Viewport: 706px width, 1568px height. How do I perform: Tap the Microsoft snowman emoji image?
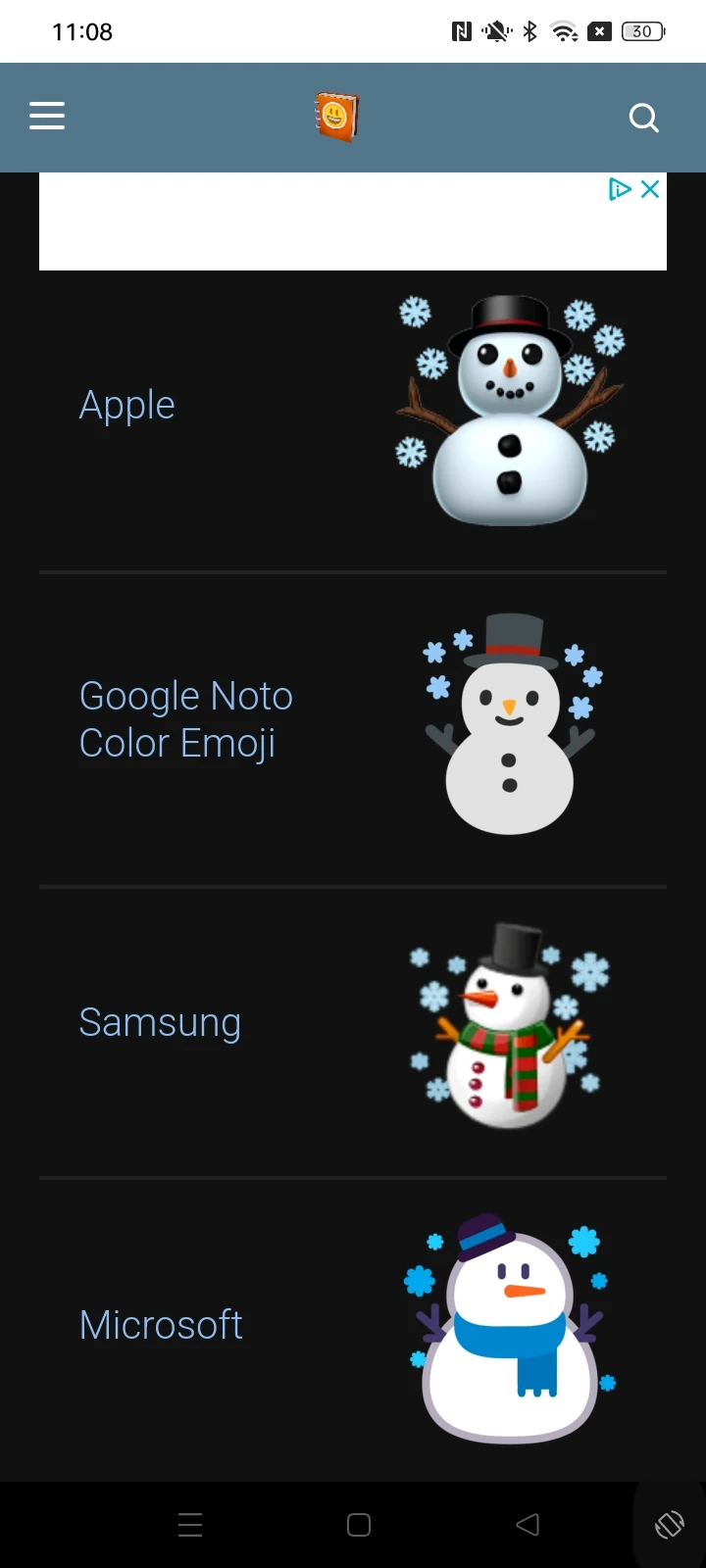tap(508, 1326)
